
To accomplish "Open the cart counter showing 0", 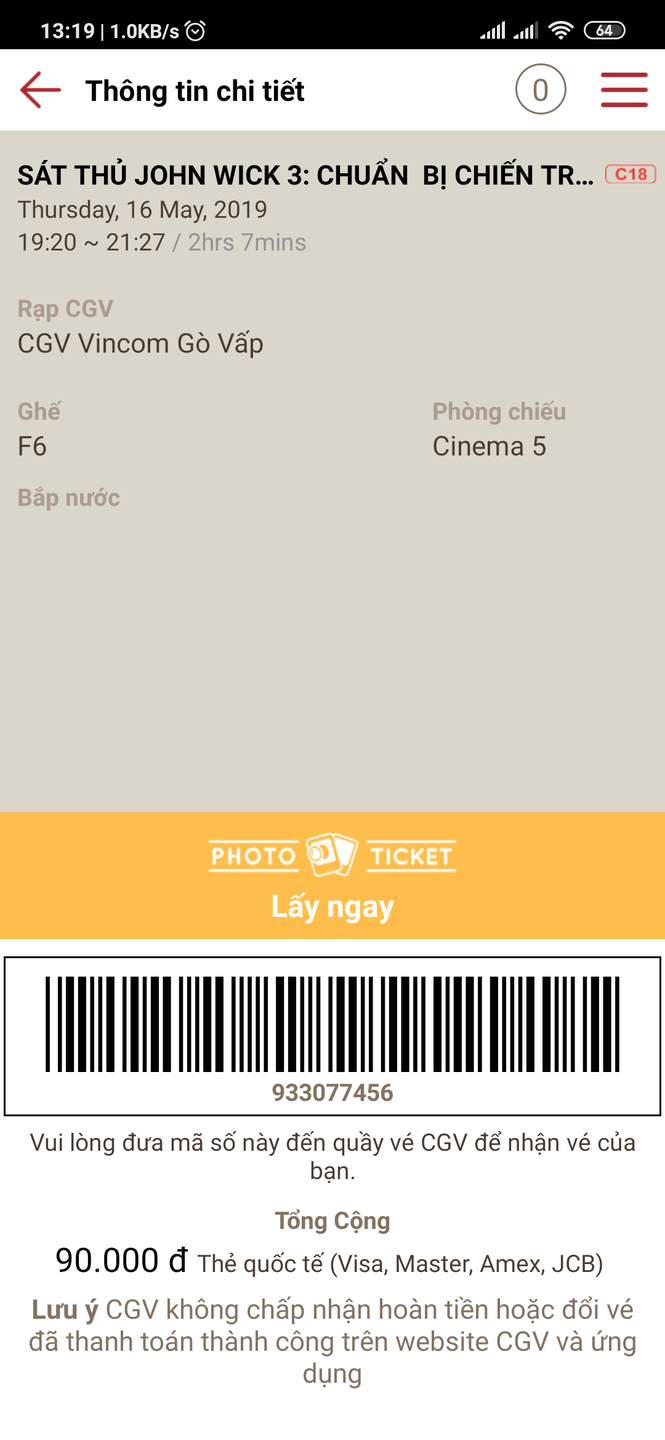I will [x=540, y=91].
